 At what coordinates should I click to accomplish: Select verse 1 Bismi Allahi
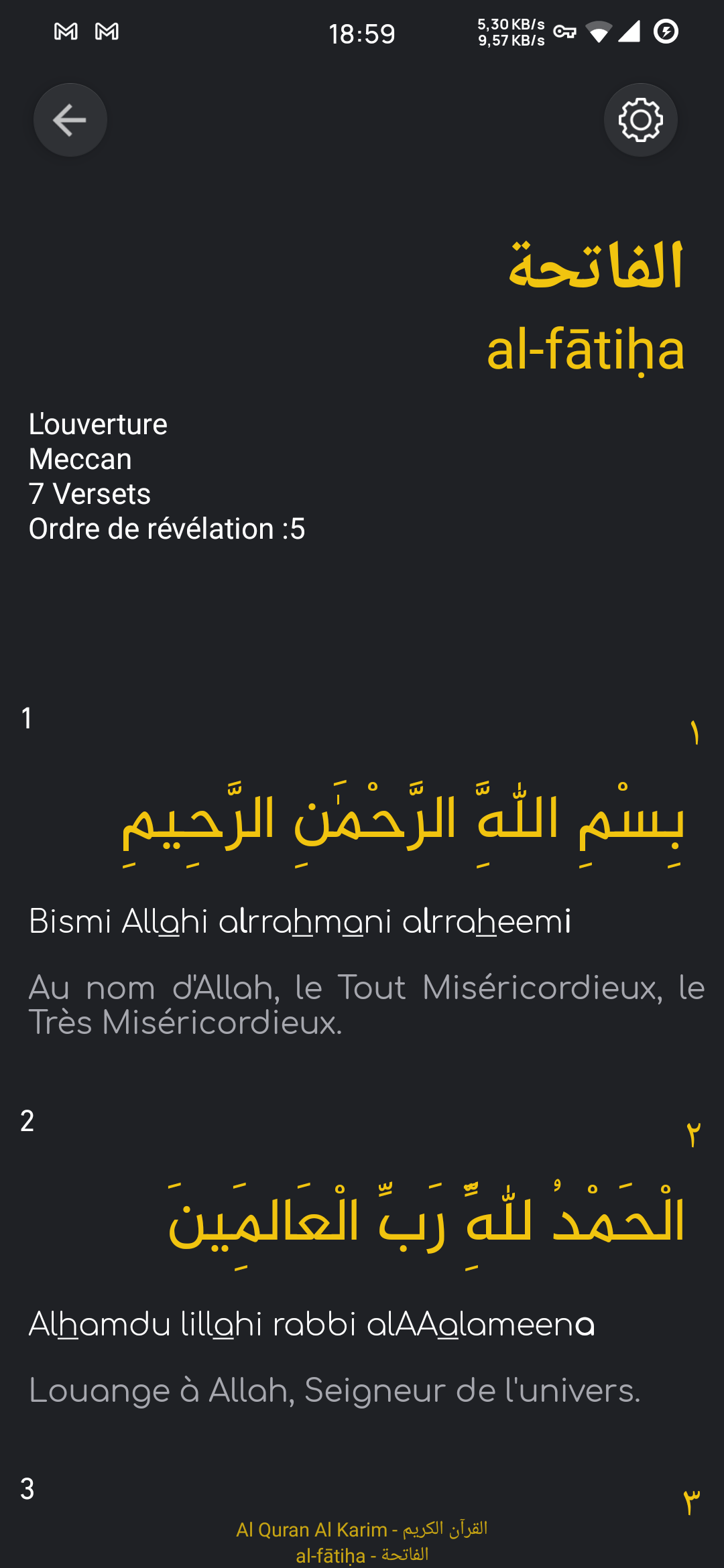click(x=362, y=871)
